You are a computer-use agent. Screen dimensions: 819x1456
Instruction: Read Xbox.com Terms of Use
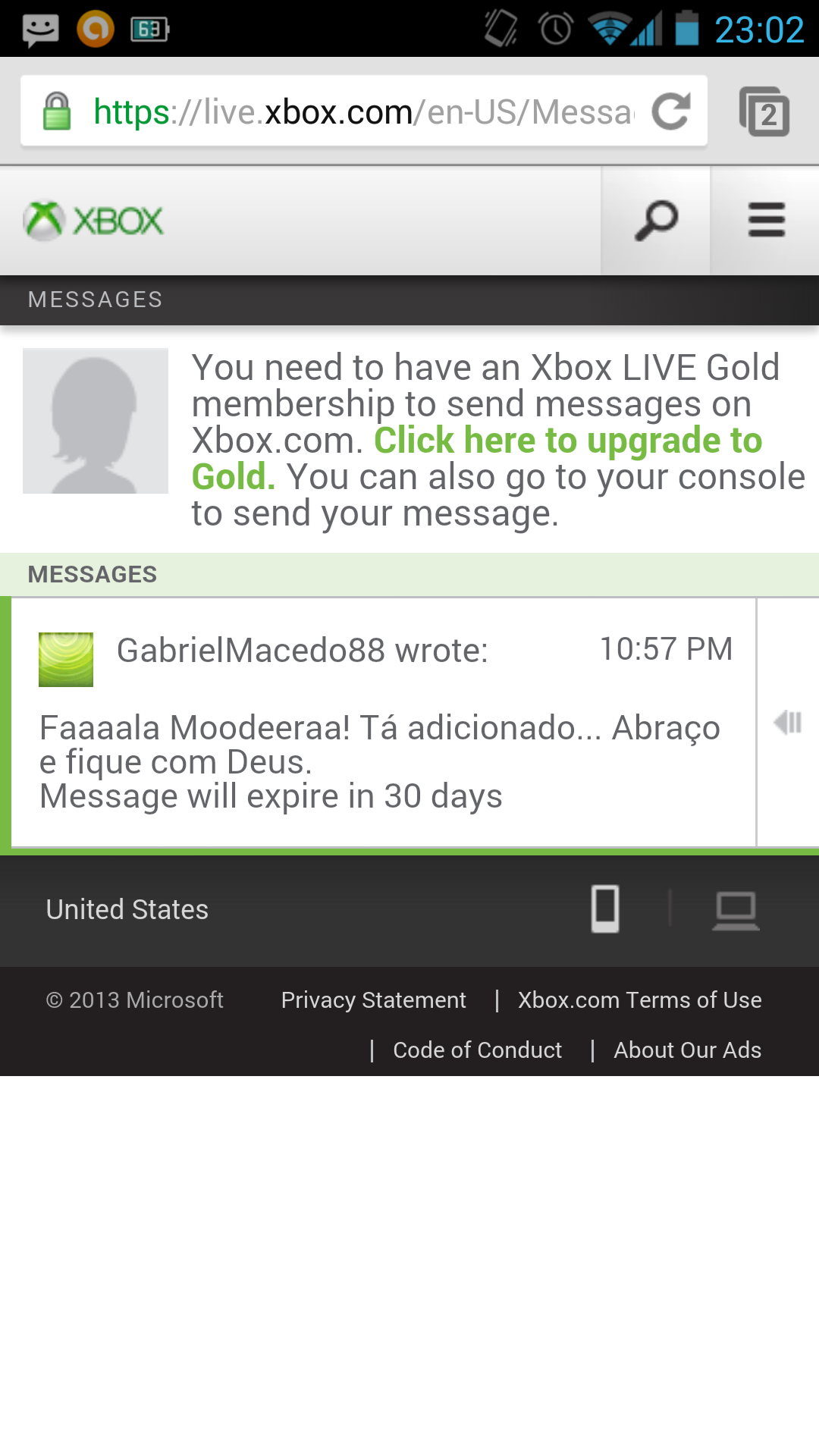[x=639, y=1000]
